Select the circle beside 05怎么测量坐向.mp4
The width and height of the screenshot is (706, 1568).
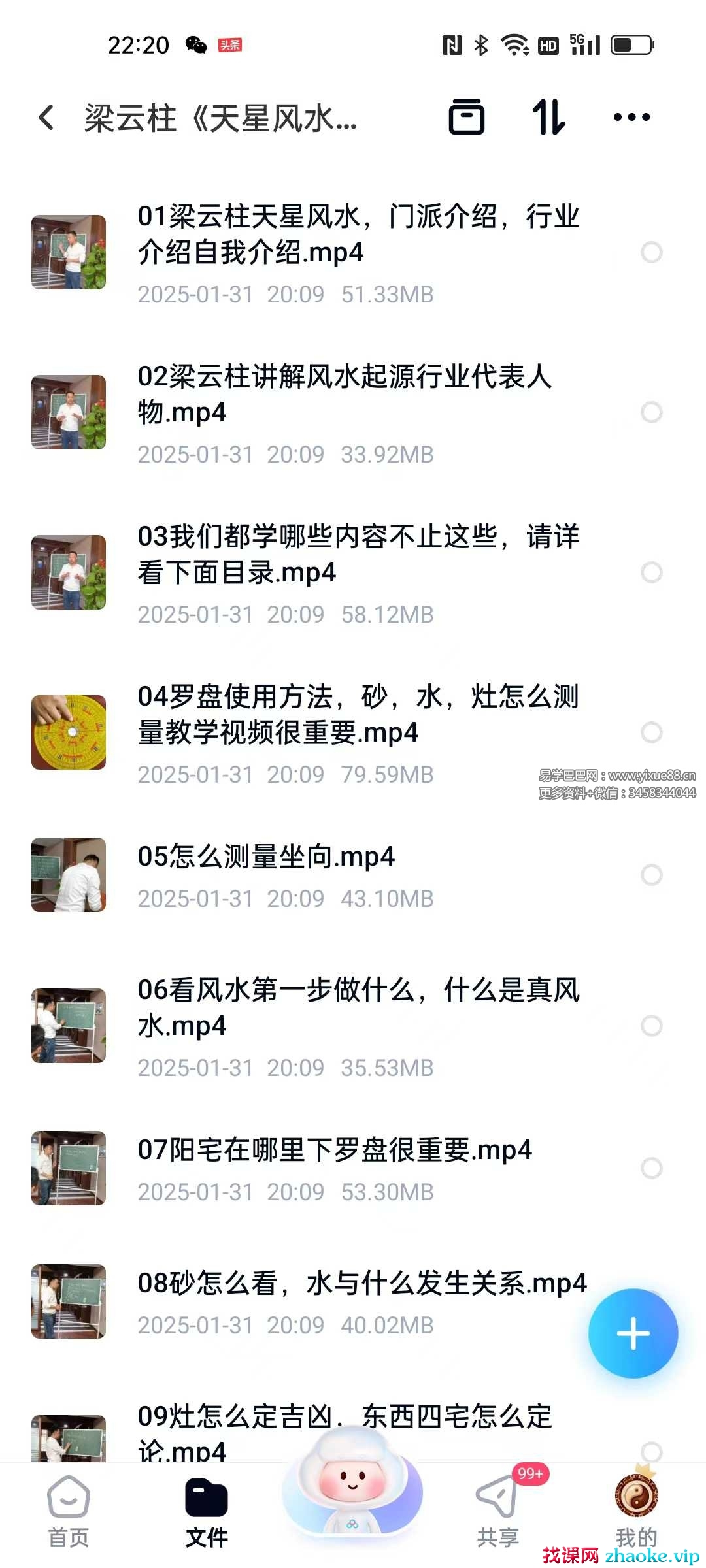click(x=651, y=875)
